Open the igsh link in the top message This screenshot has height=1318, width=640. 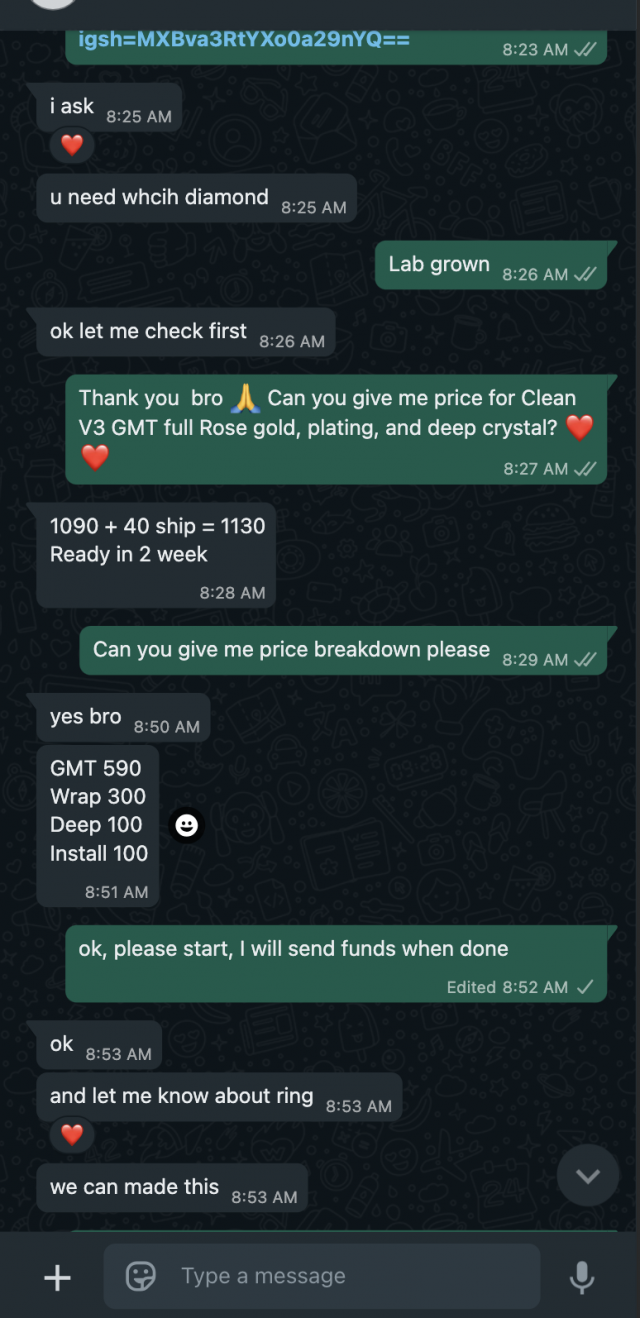(244, 40)
